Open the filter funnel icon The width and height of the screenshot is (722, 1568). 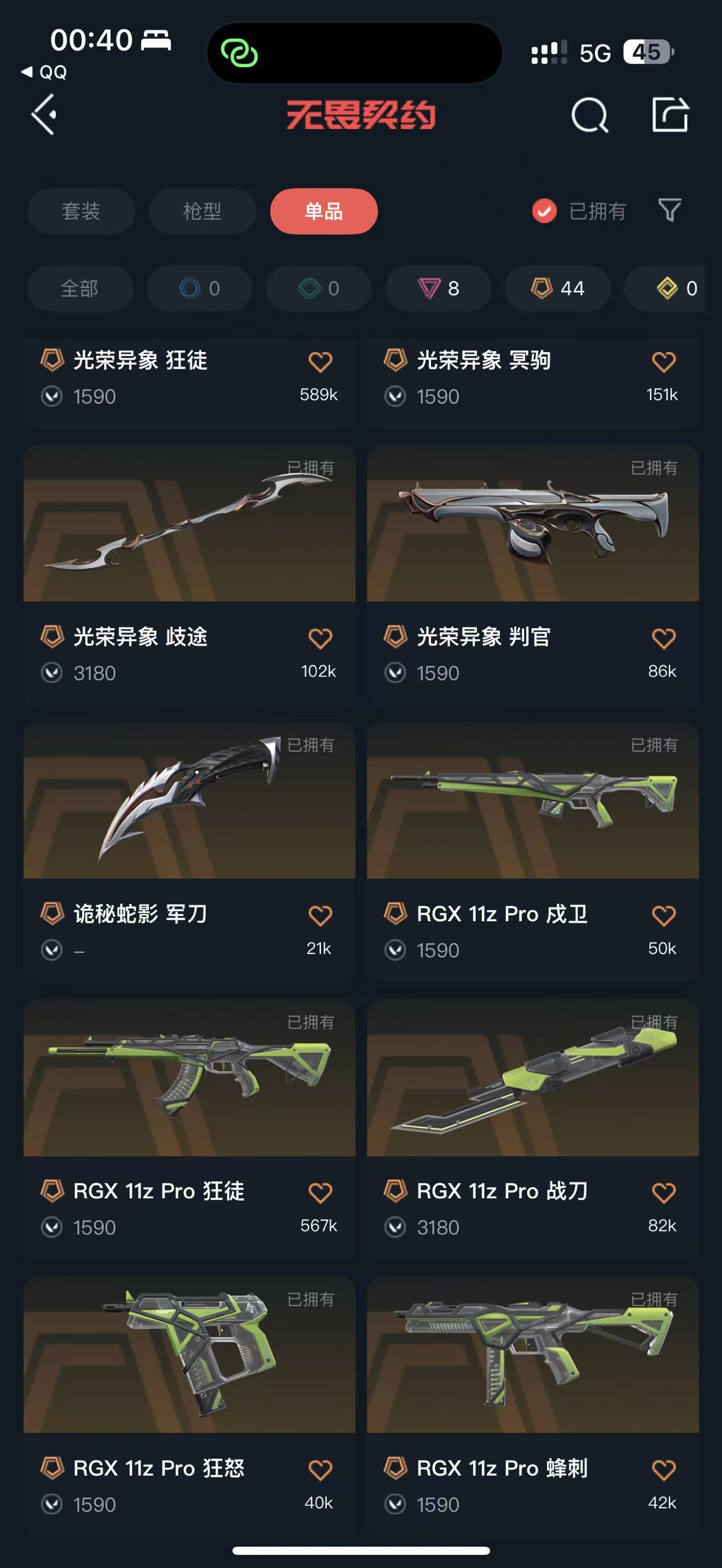click(x=669, y=211)
